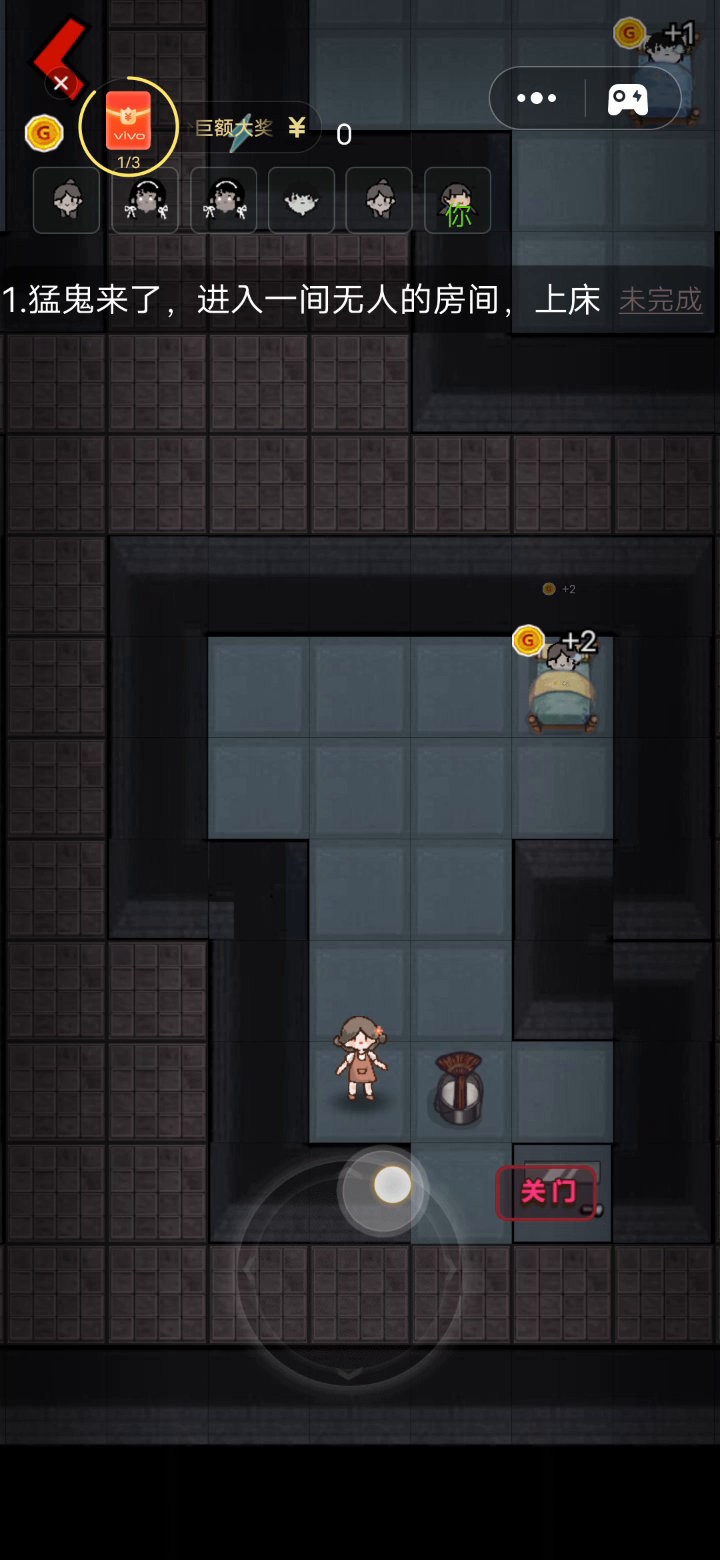Open the three-dots mini program menu
The image size is (720, 1560).
point(537,98)
